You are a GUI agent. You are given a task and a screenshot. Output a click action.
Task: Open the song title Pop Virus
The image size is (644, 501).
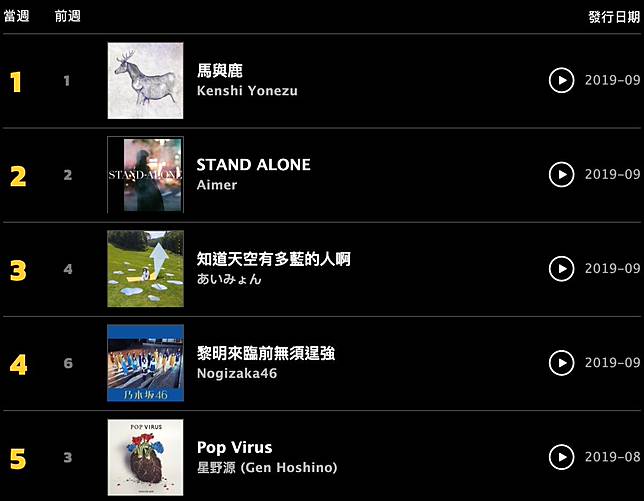234,447
